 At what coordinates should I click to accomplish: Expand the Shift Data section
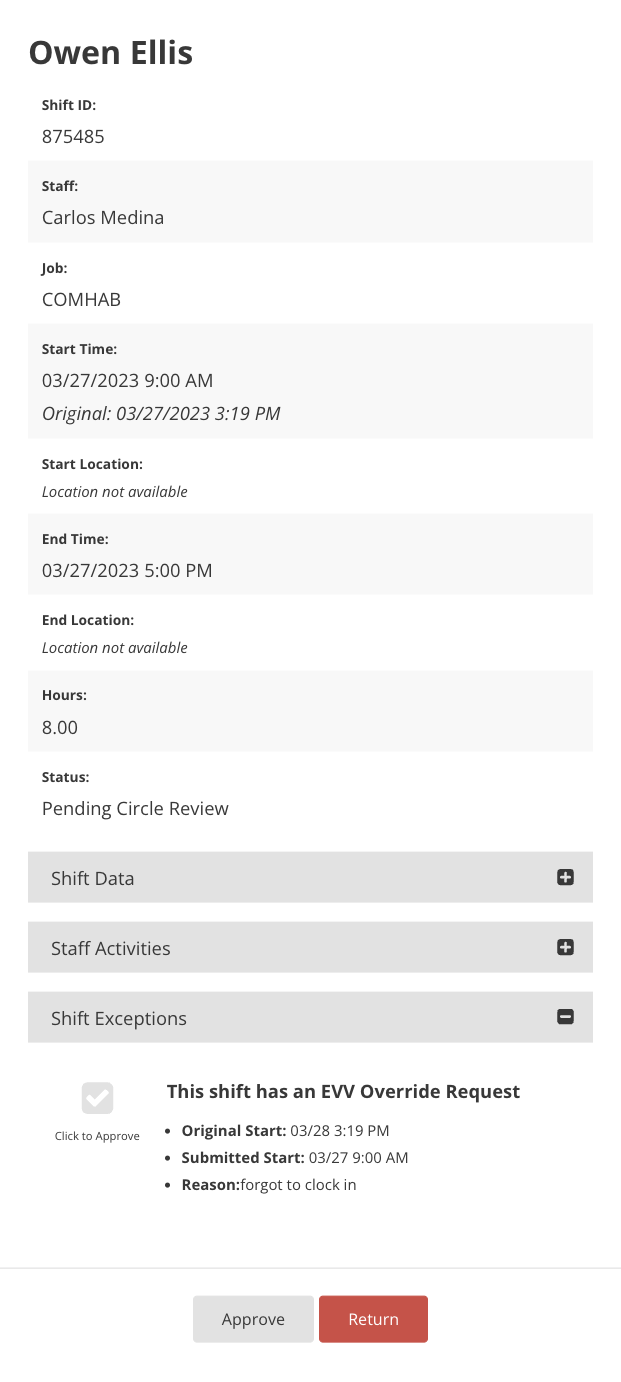click(310, 877)
